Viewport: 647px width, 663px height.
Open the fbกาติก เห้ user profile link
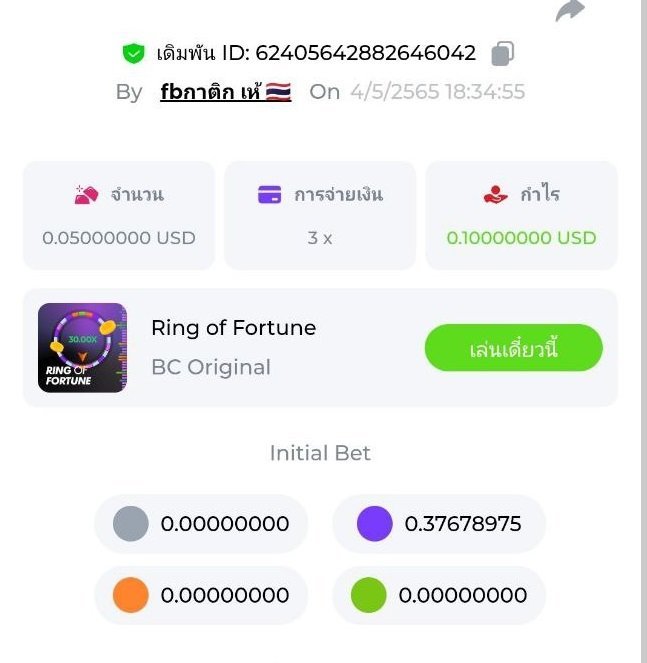[225, 92]
